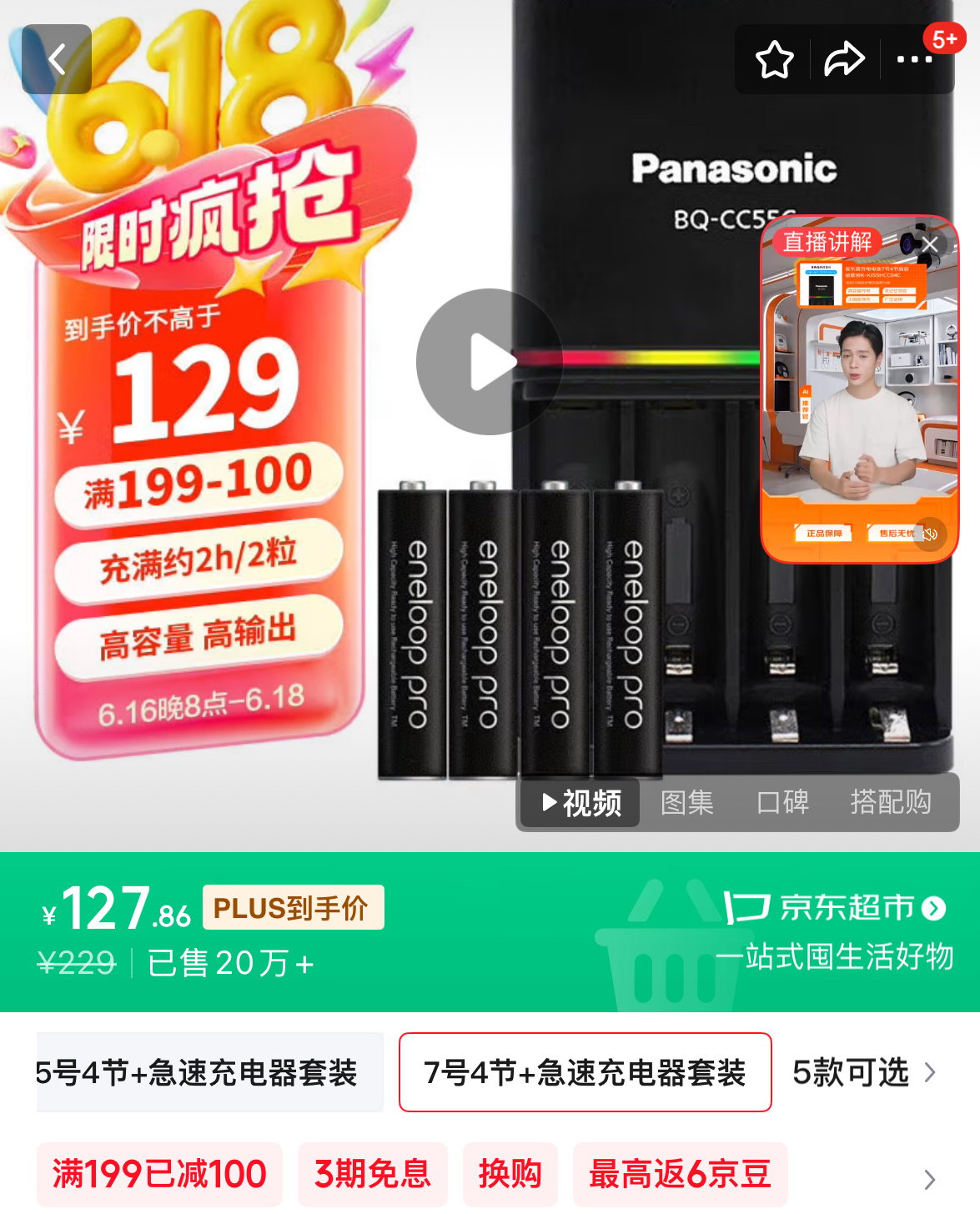
Task: Open the three-dot more menu
Action: point(914,59)
